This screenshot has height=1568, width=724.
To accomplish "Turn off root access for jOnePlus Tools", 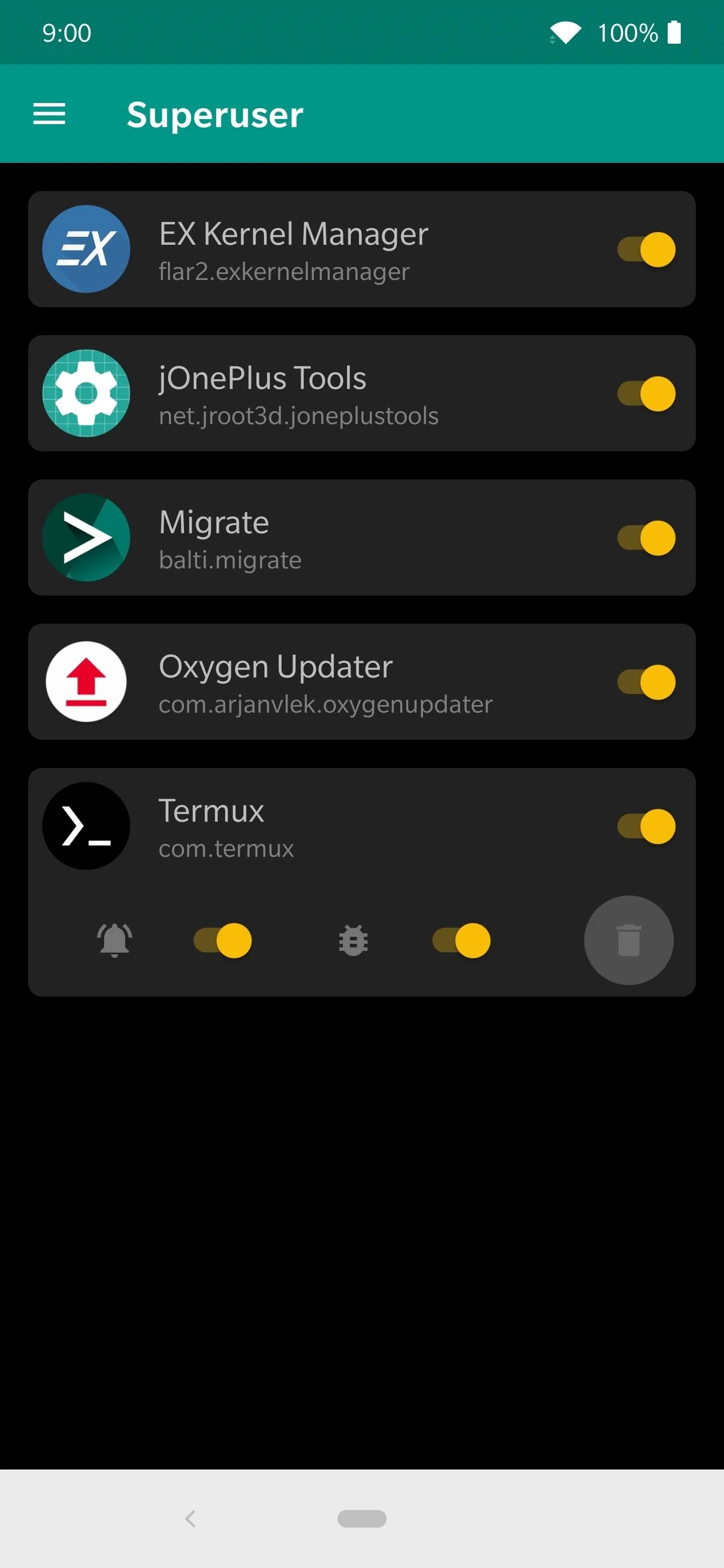I will [x=646, y=394].
